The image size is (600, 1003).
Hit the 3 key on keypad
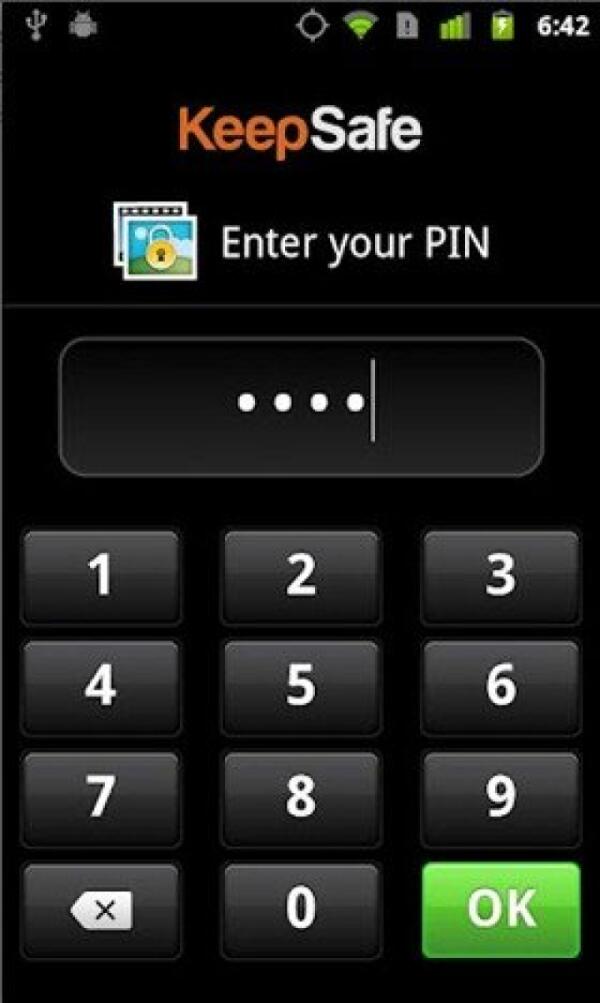[500, 577]
